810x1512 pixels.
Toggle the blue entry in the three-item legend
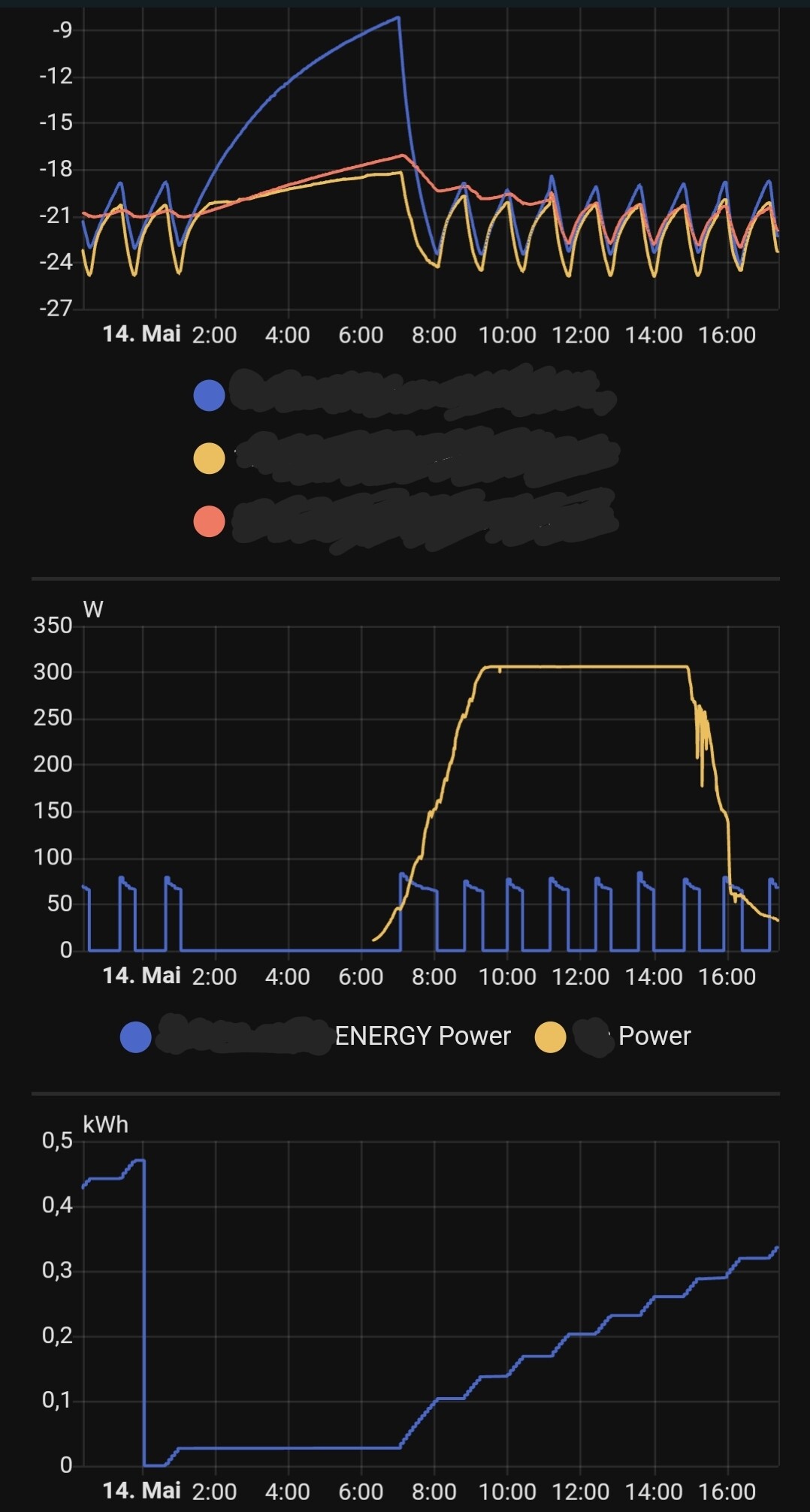point(406,394)
